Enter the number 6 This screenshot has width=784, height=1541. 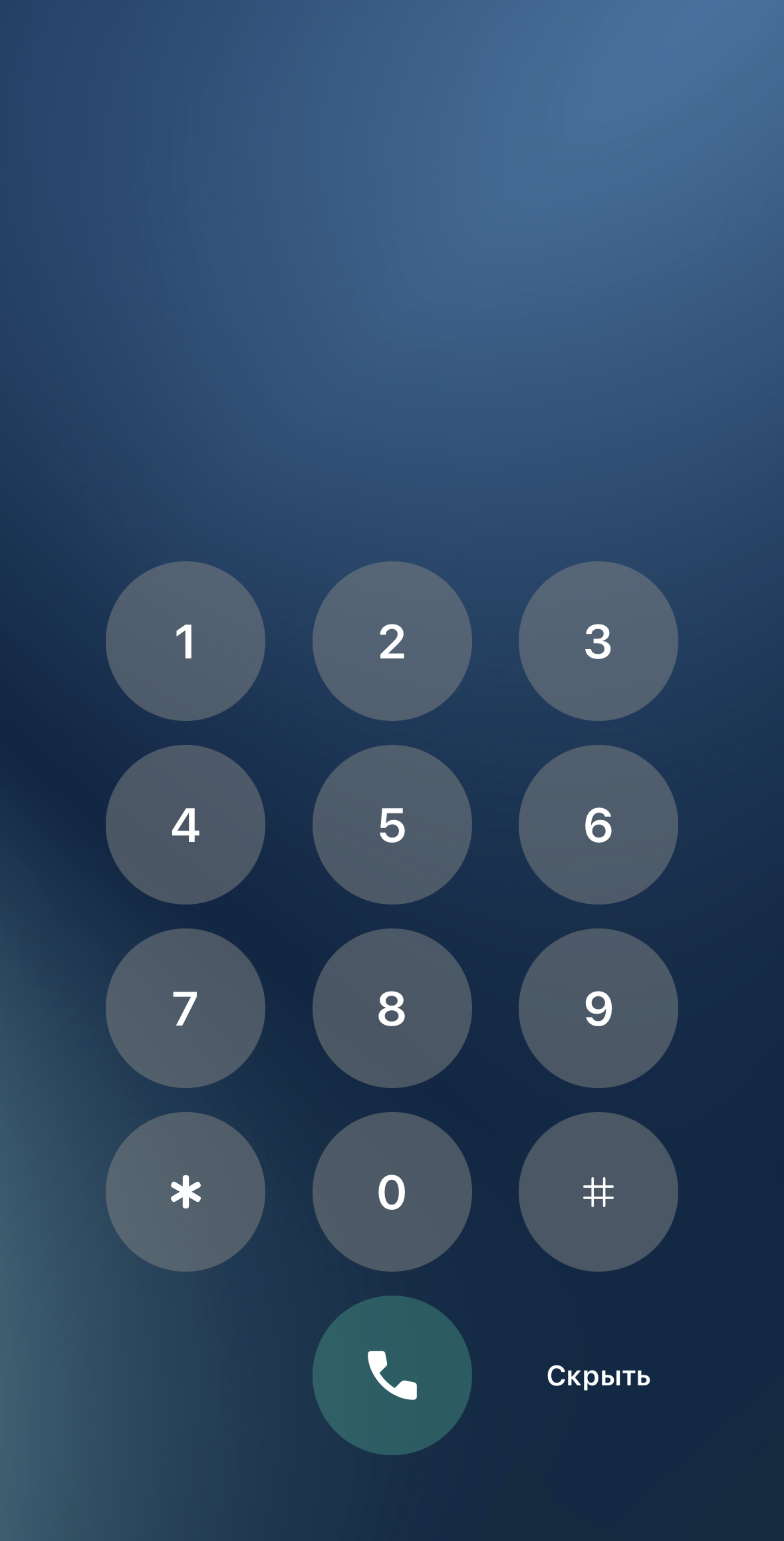coord(598,825)
